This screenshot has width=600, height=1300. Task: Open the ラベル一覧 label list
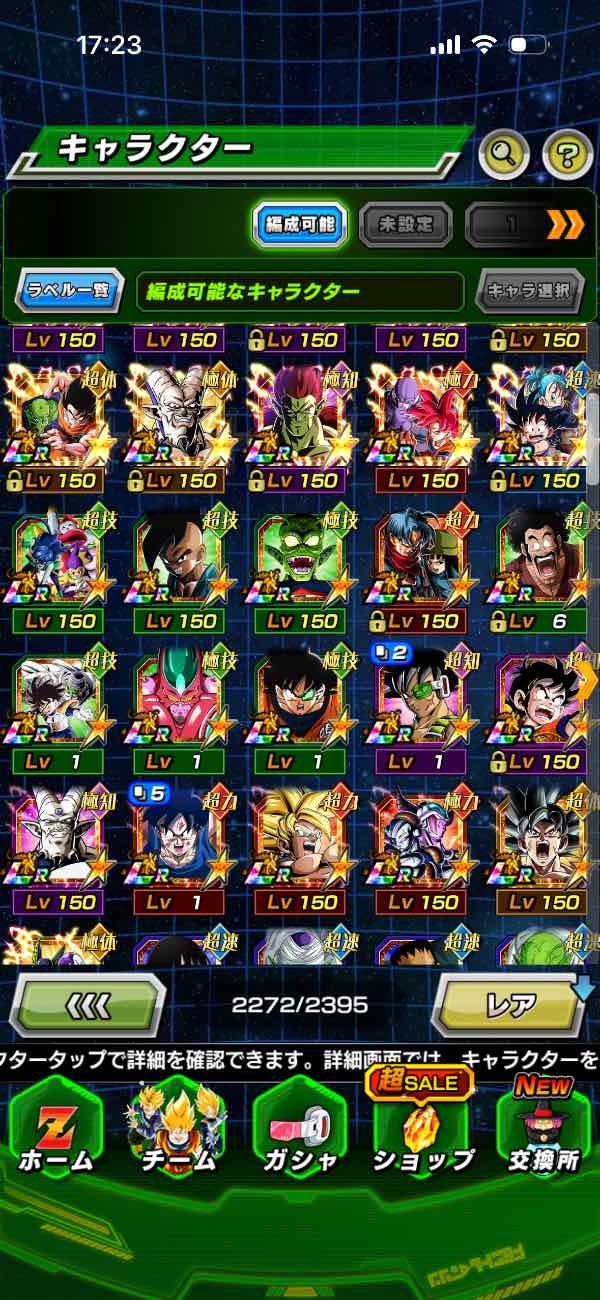click(x=69, y=292)
